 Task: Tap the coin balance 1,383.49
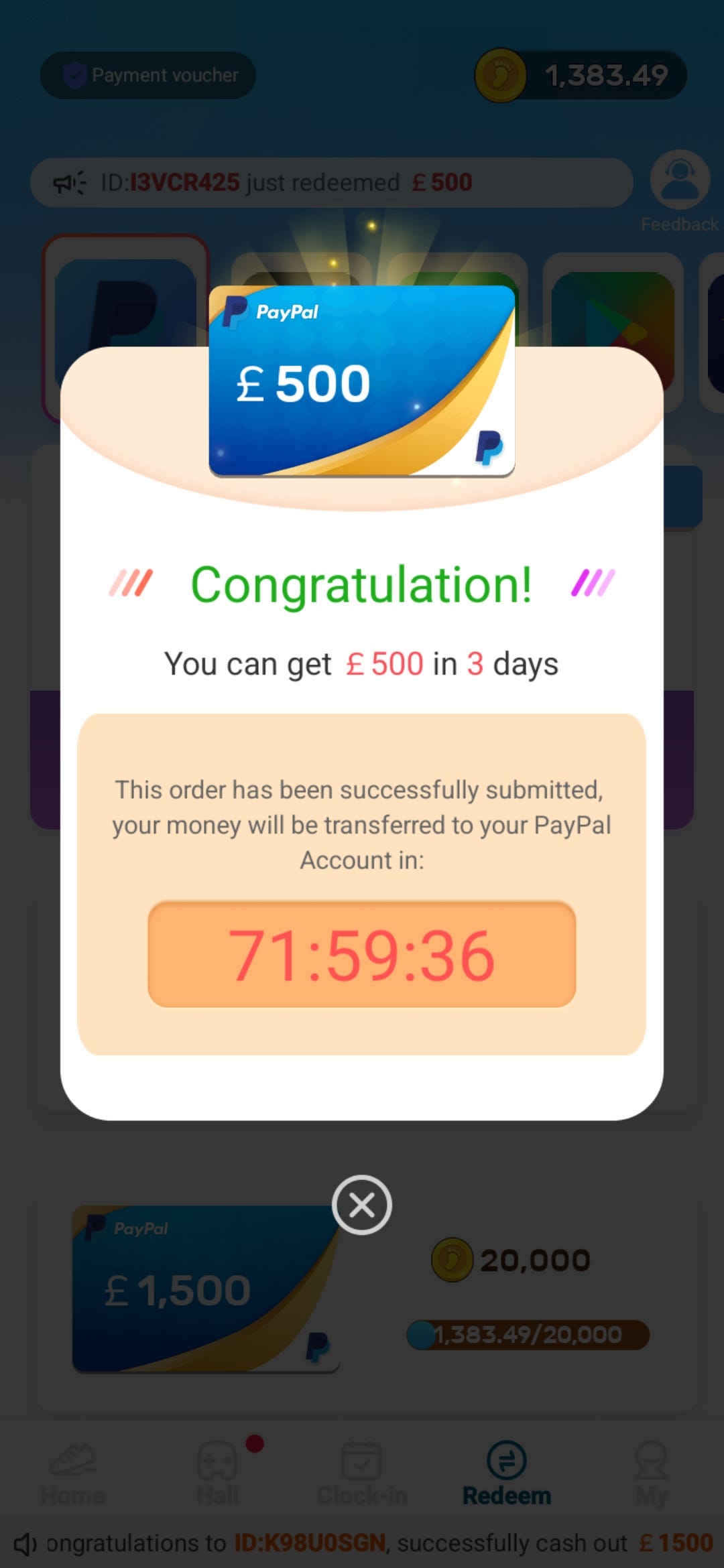point(581,75)
